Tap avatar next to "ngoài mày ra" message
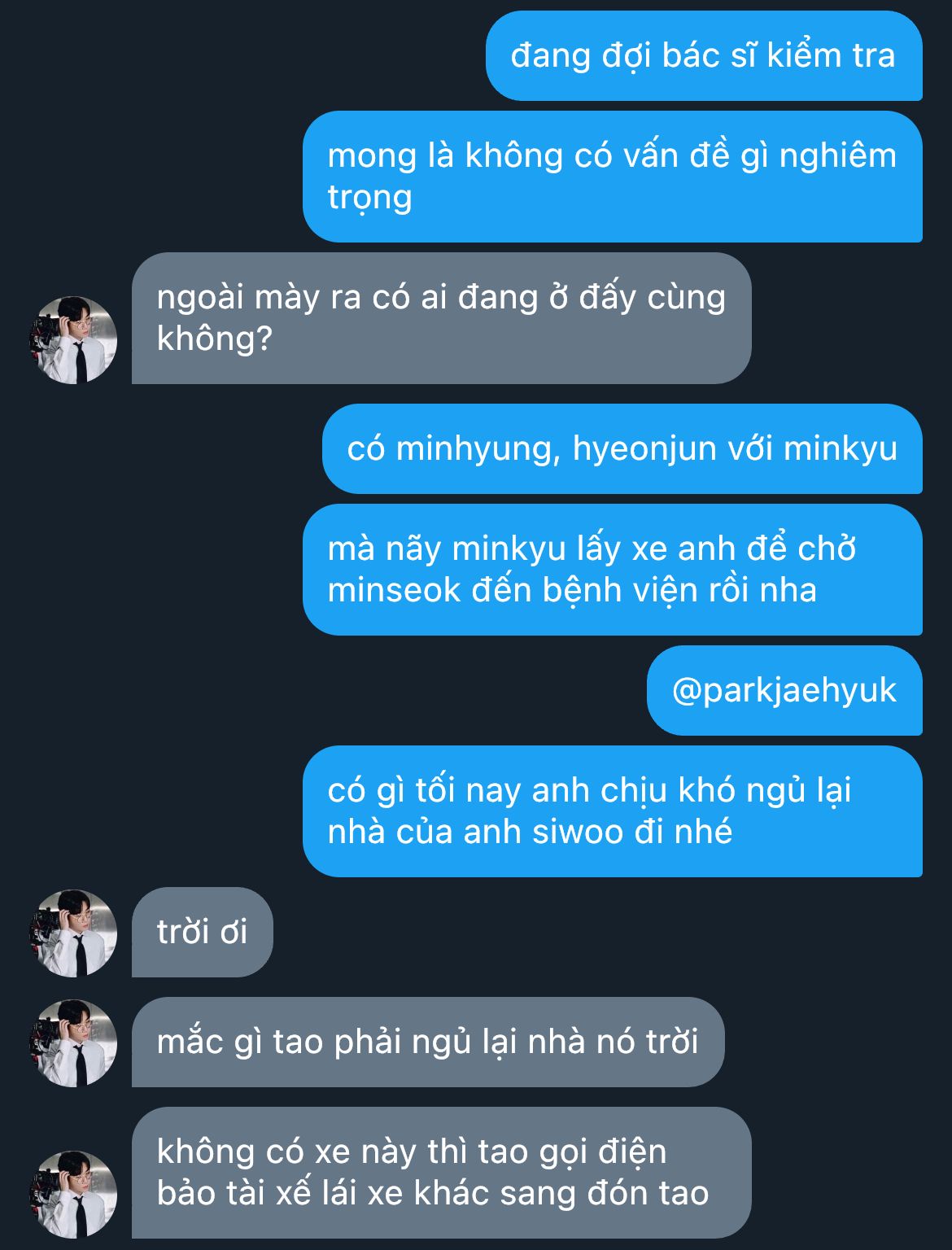Screen dimensions: 952x1250 [x=73, y=339]
